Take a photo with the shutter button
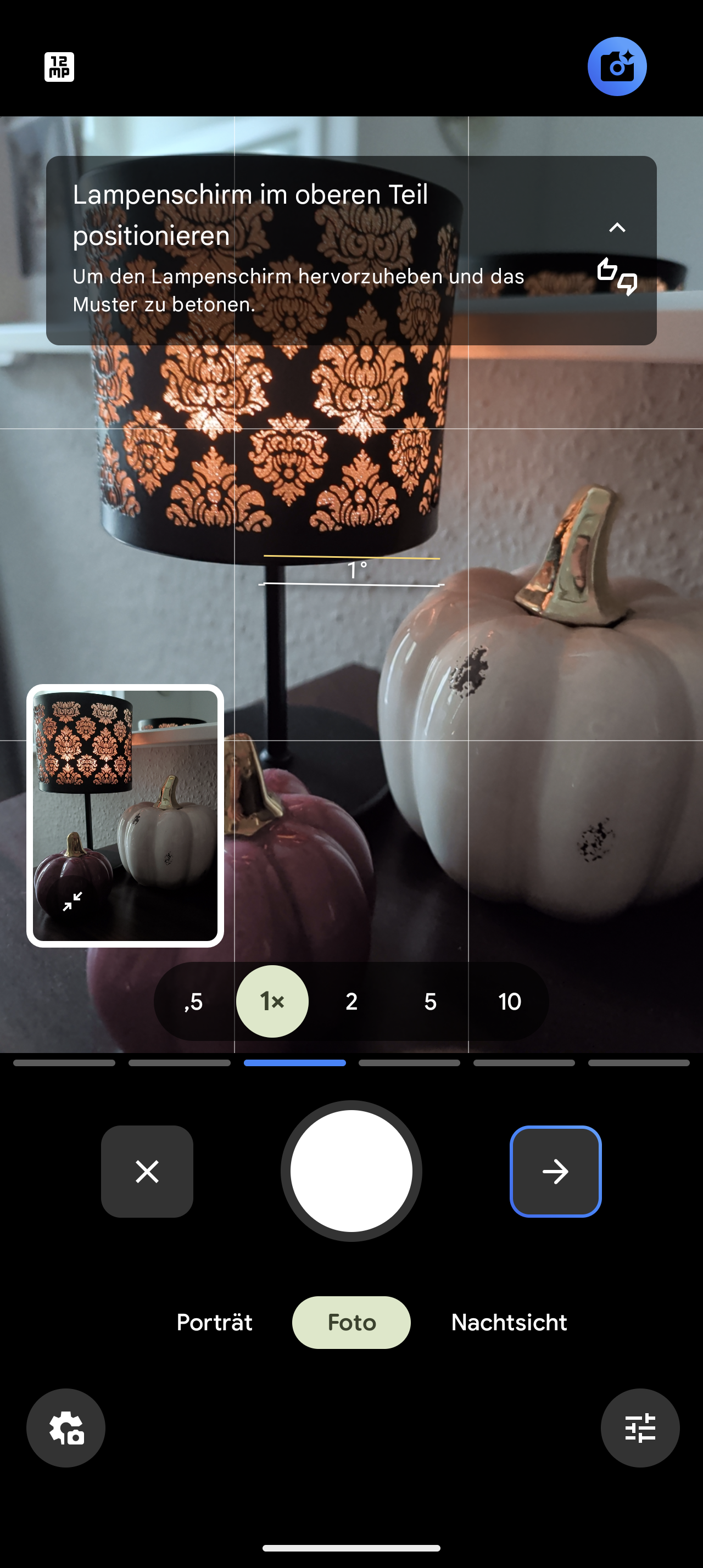703x1568 pixels. tap(351, 1171)
